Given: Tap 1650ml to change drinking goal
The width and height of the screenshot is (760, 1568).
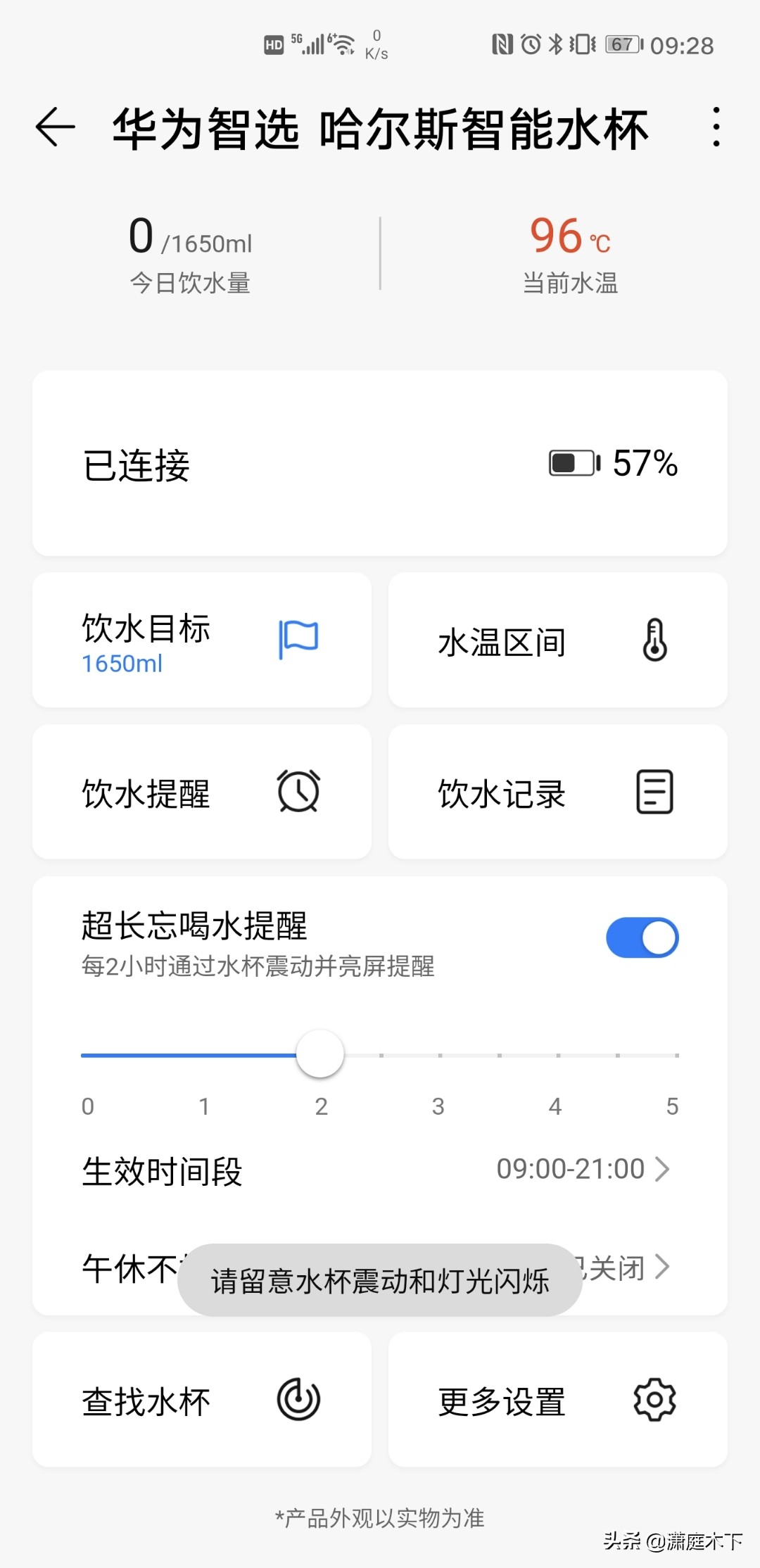Looking at the screenshot, I should [121, 665].
